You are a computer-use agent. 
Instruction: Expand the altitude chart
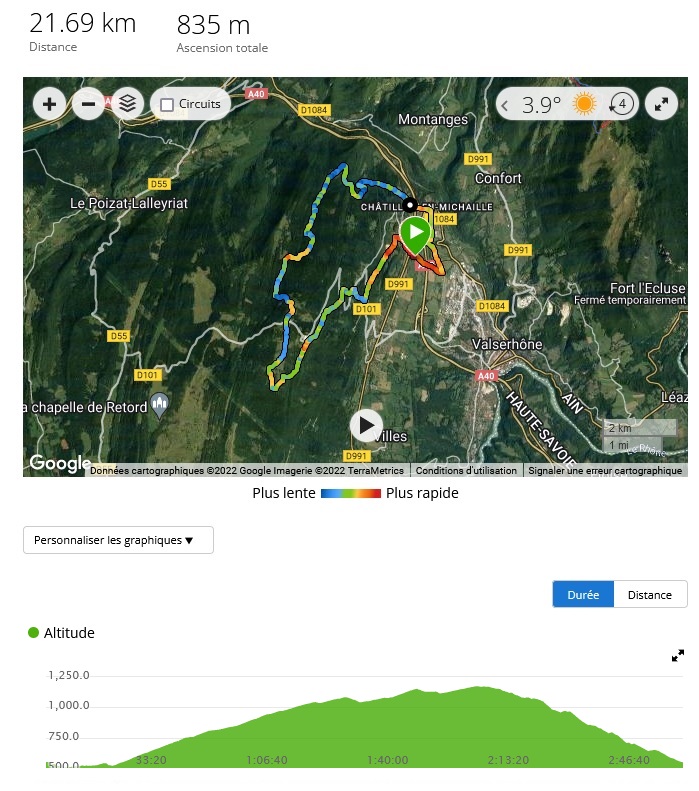[678, 656]
